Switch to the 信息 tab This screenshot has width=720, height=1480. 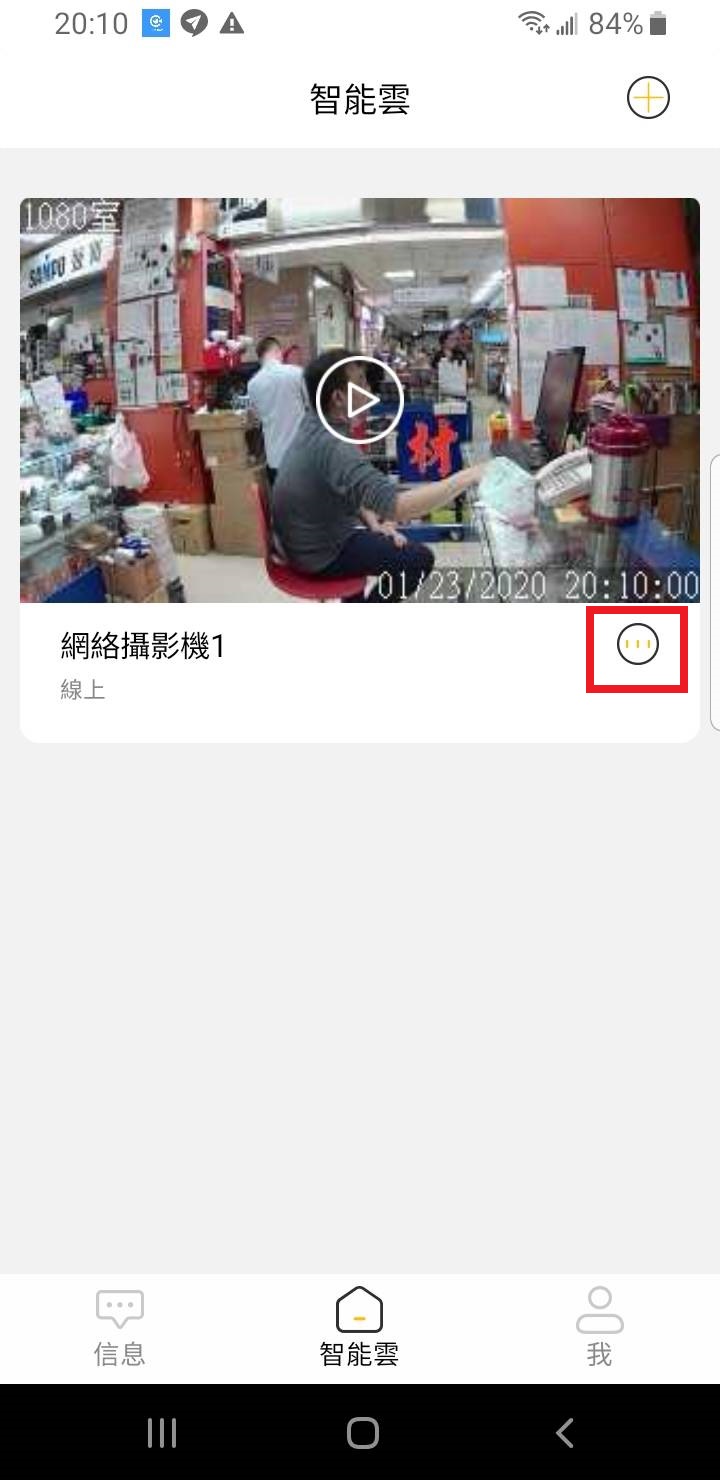pos(120,1329)
